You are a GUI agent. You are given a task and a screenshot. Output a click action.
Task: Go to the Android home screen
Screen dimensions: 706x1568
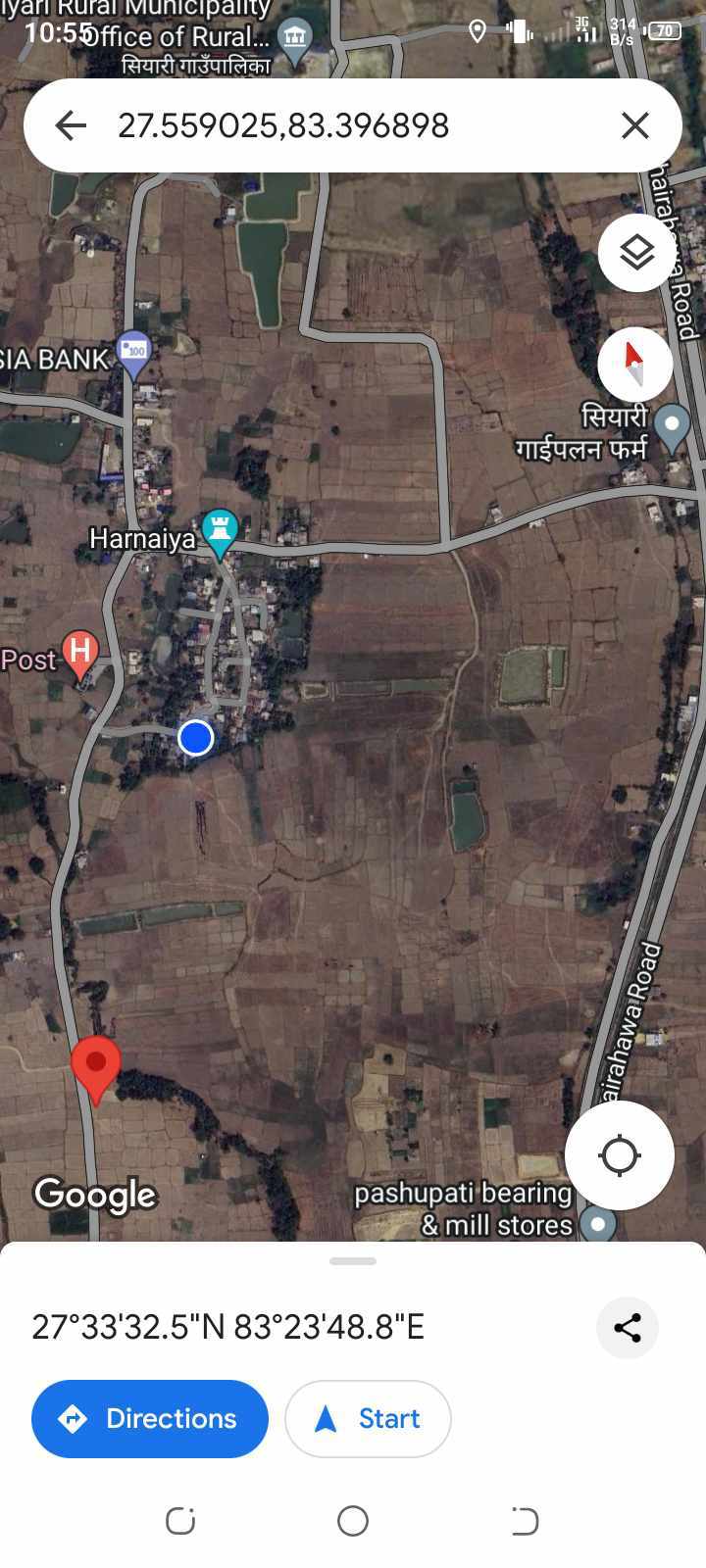point(353,1521)
